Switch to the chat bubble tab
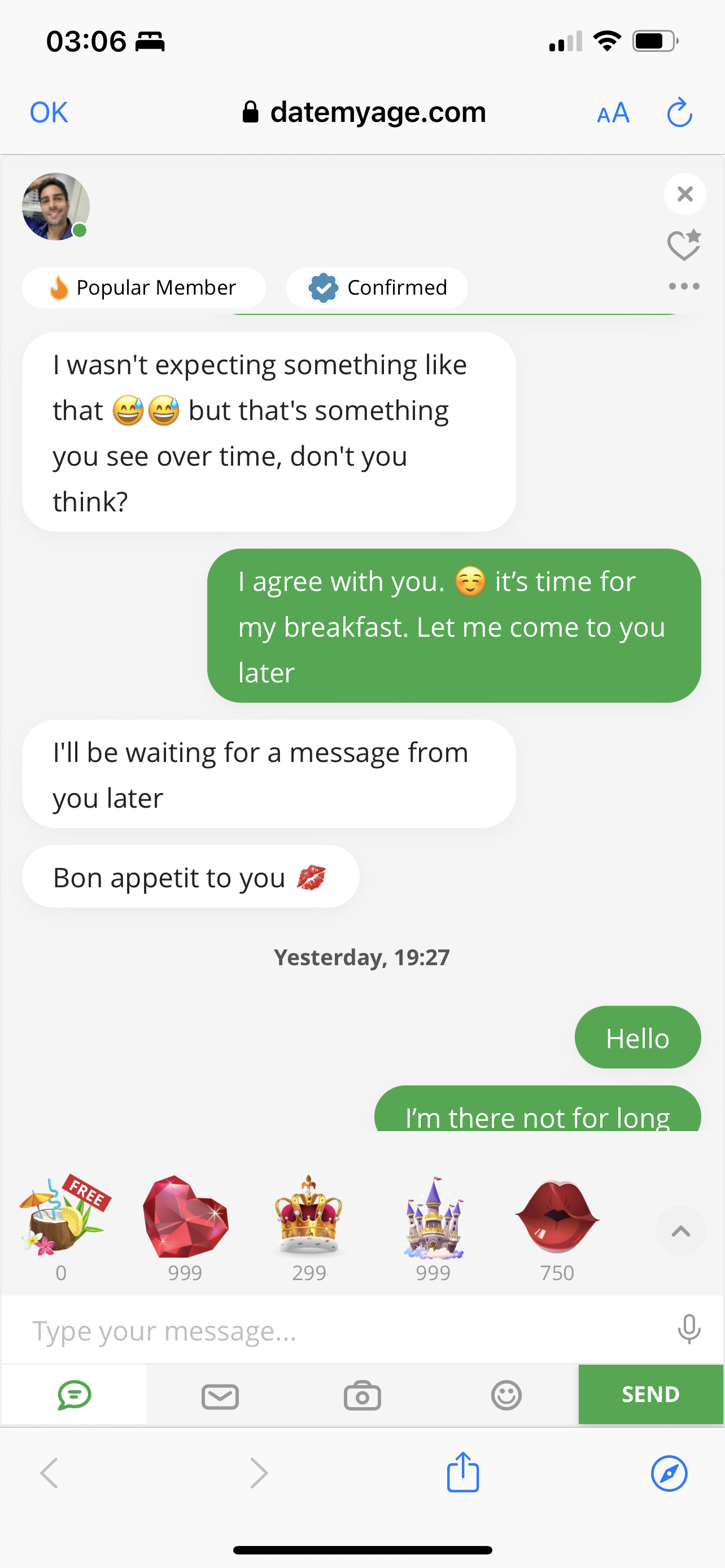The width and height of the screenshot is (725, 1568). point(75,1395)
